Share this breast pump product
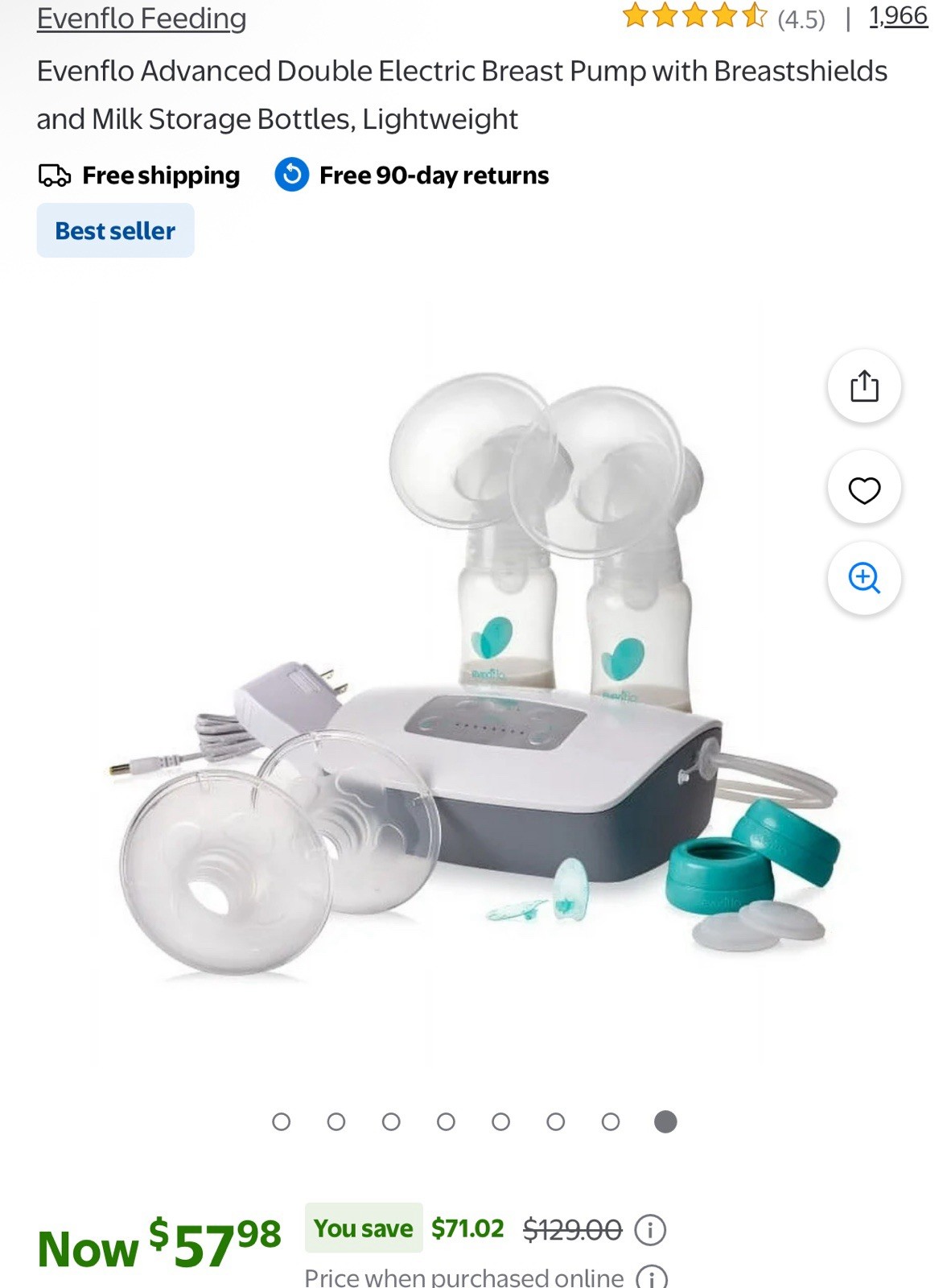 click(x=864, y=386)
